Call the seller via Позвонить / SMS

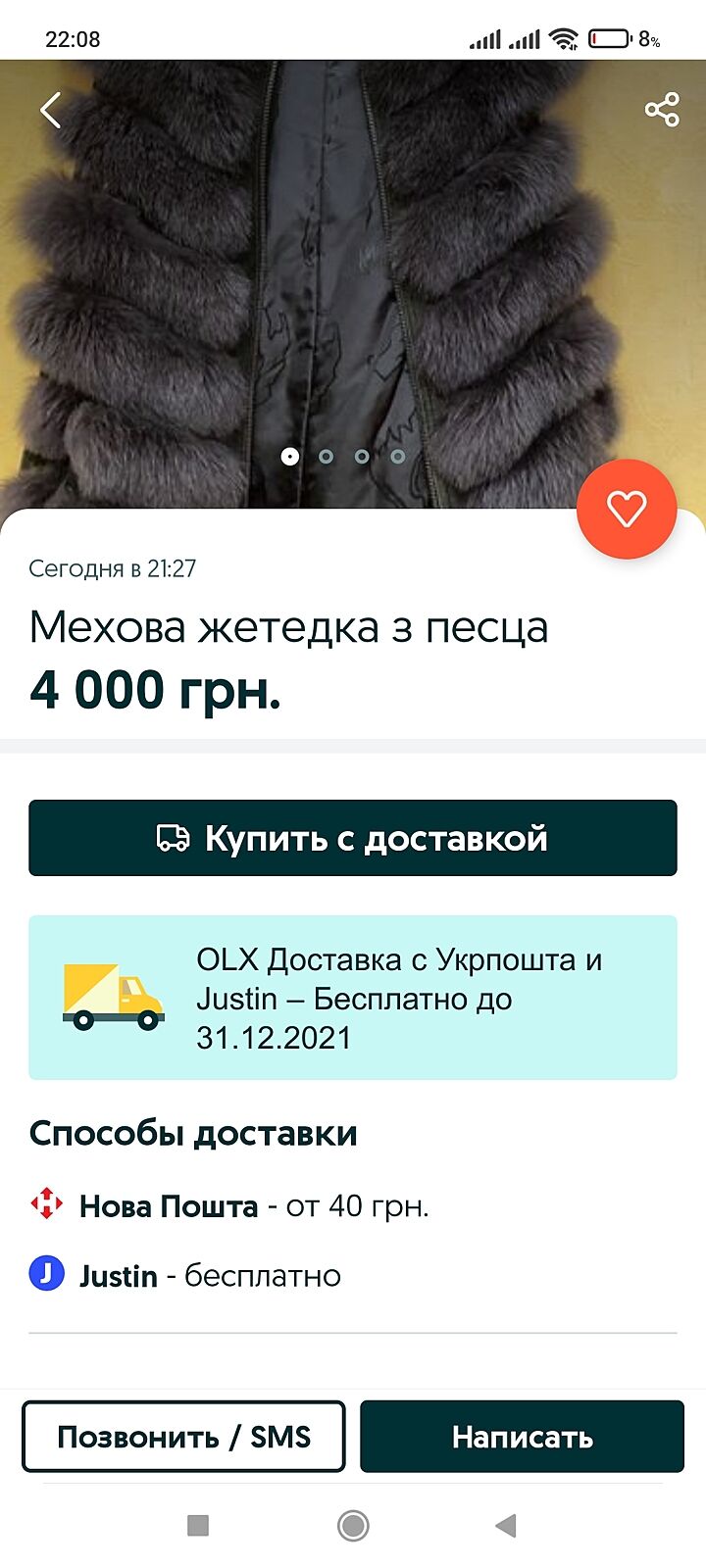(183, 1437)
